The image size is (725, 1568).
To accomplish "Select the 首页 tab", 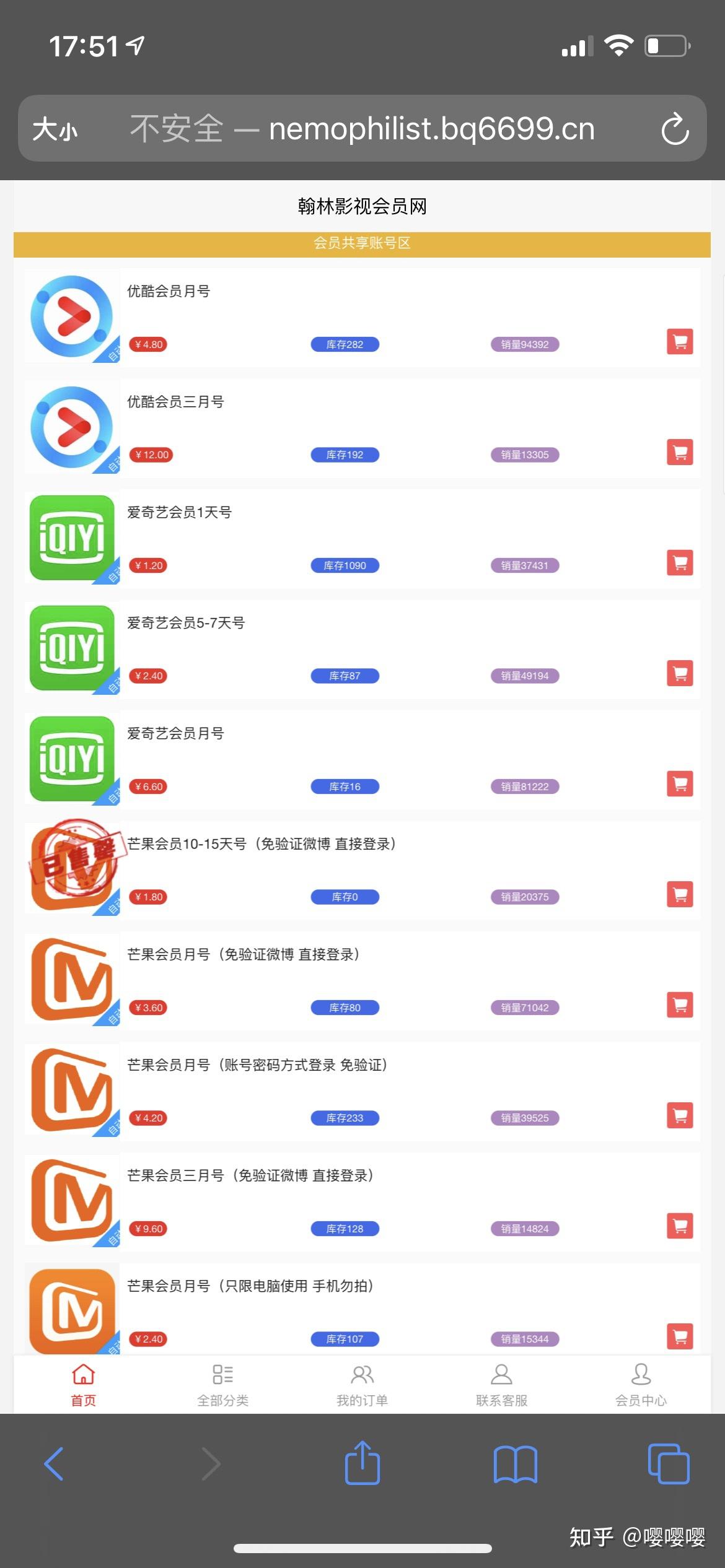I will tap(84, 1385).
